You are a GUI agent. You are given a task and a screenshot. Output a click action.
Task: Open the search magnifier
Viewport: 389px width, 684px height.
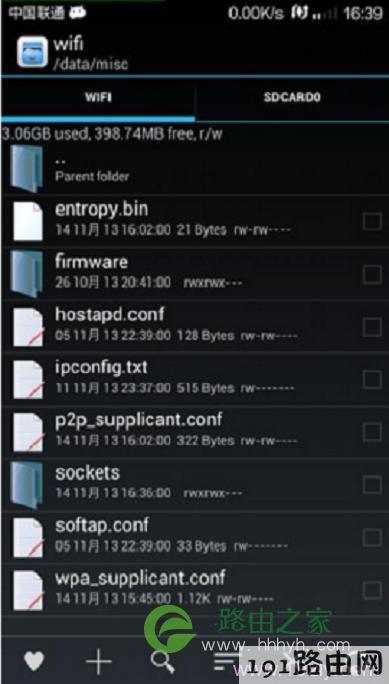163,662
